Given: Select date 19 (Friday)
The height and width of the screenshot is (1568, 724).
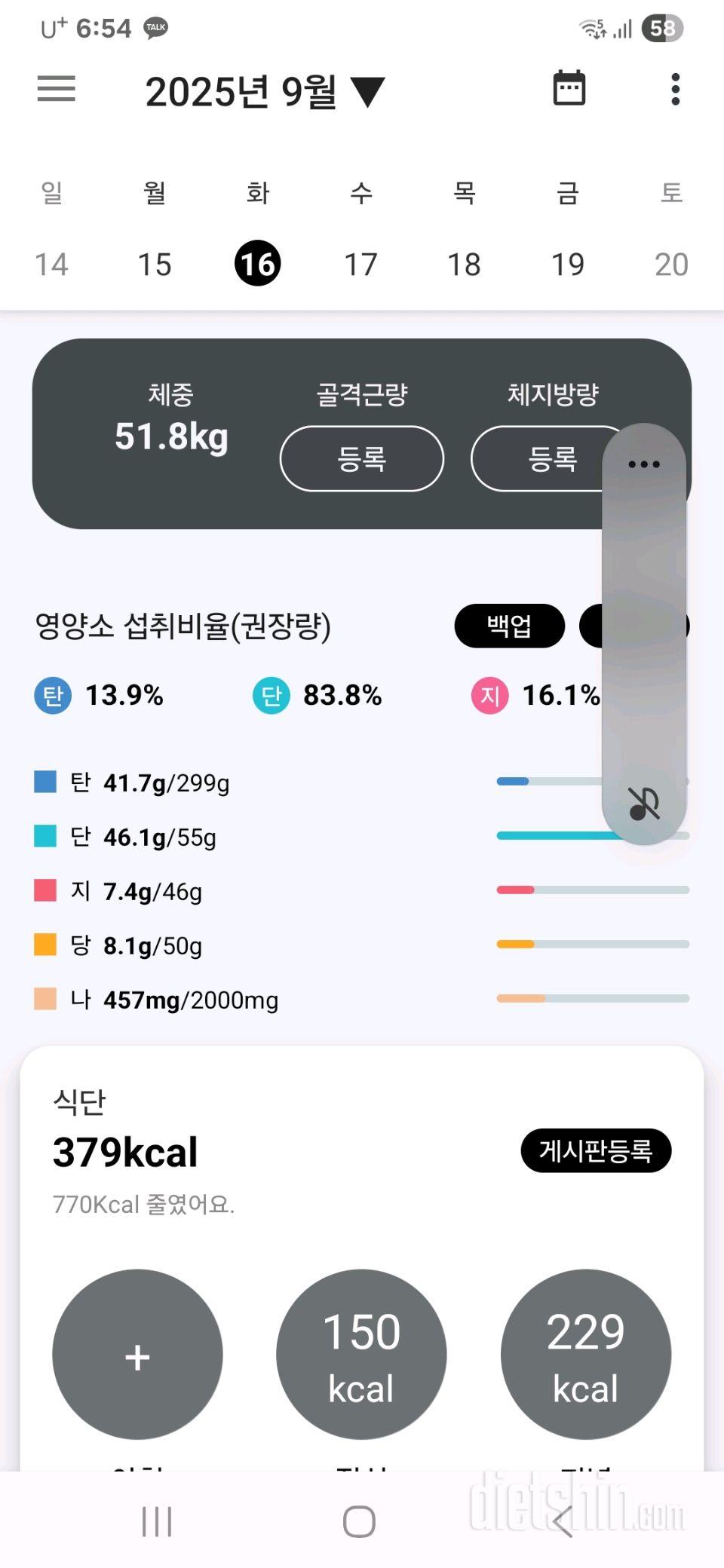Looking at the screenshot, I should 567,264.
